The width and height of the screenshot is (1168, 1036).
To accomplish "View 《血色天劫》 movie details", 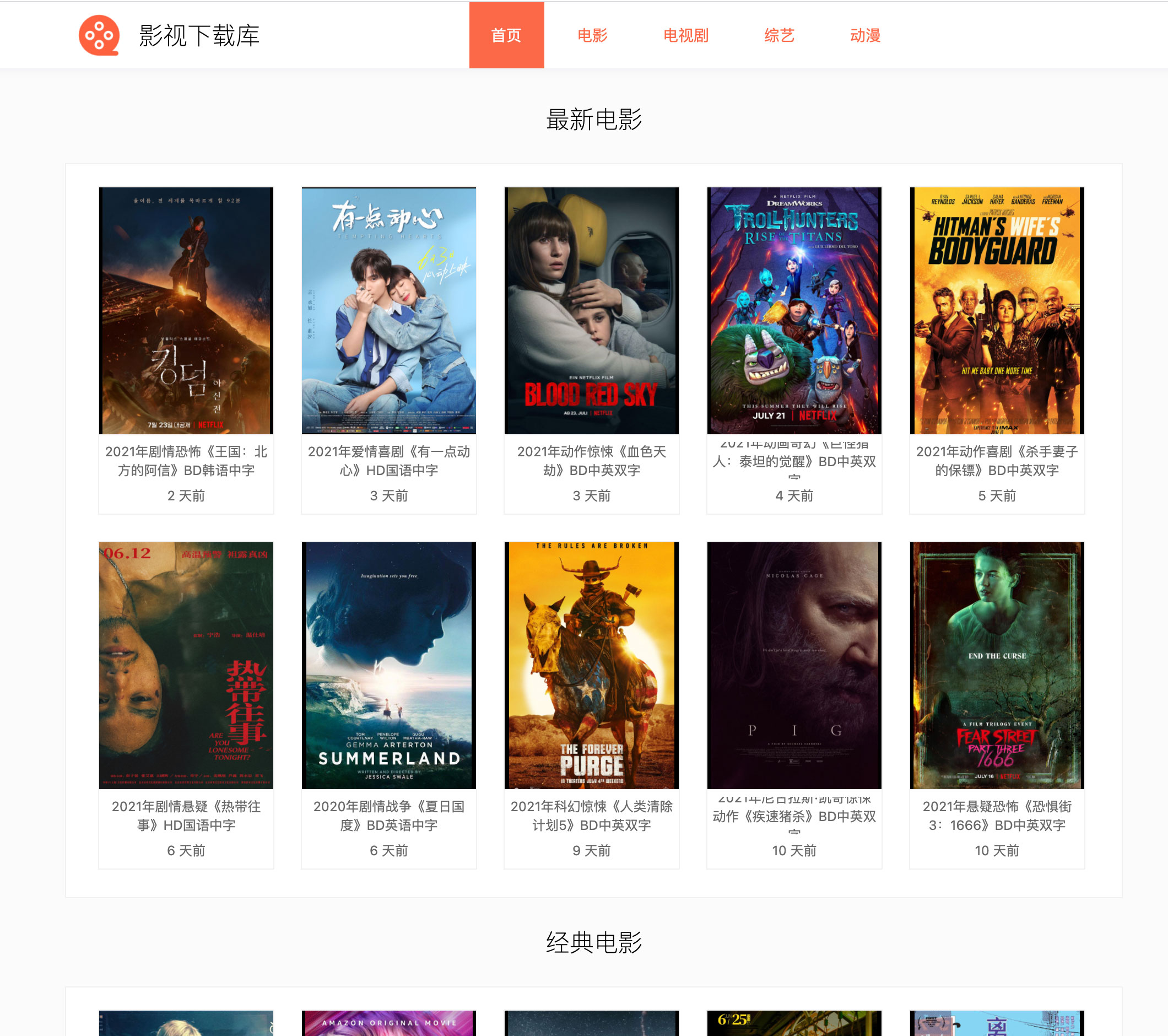I will pos(591,310).
